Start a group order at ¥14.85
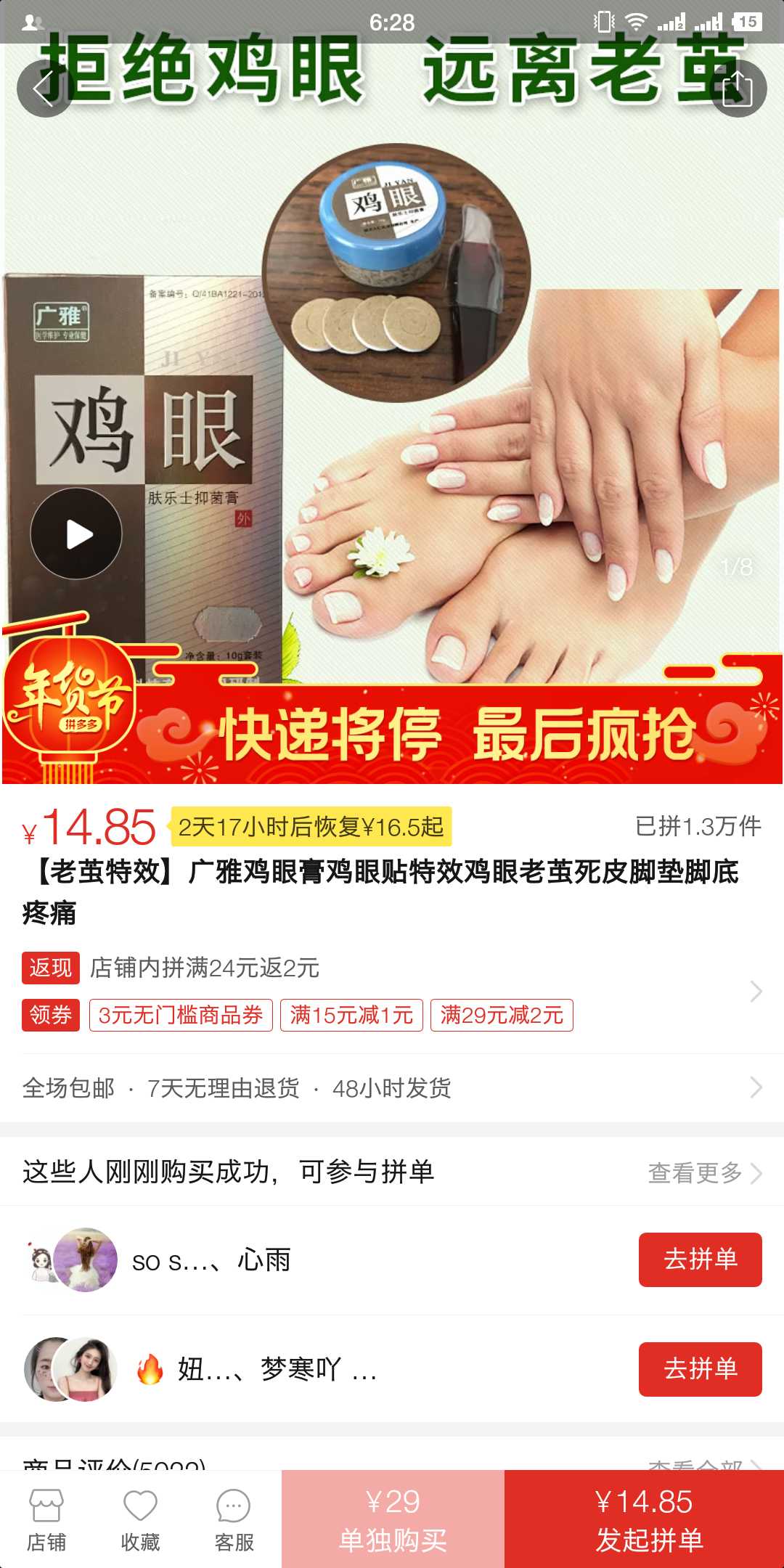This screenshot has width=784, height=1568. pyautogui.click(x=644, y=1520)
